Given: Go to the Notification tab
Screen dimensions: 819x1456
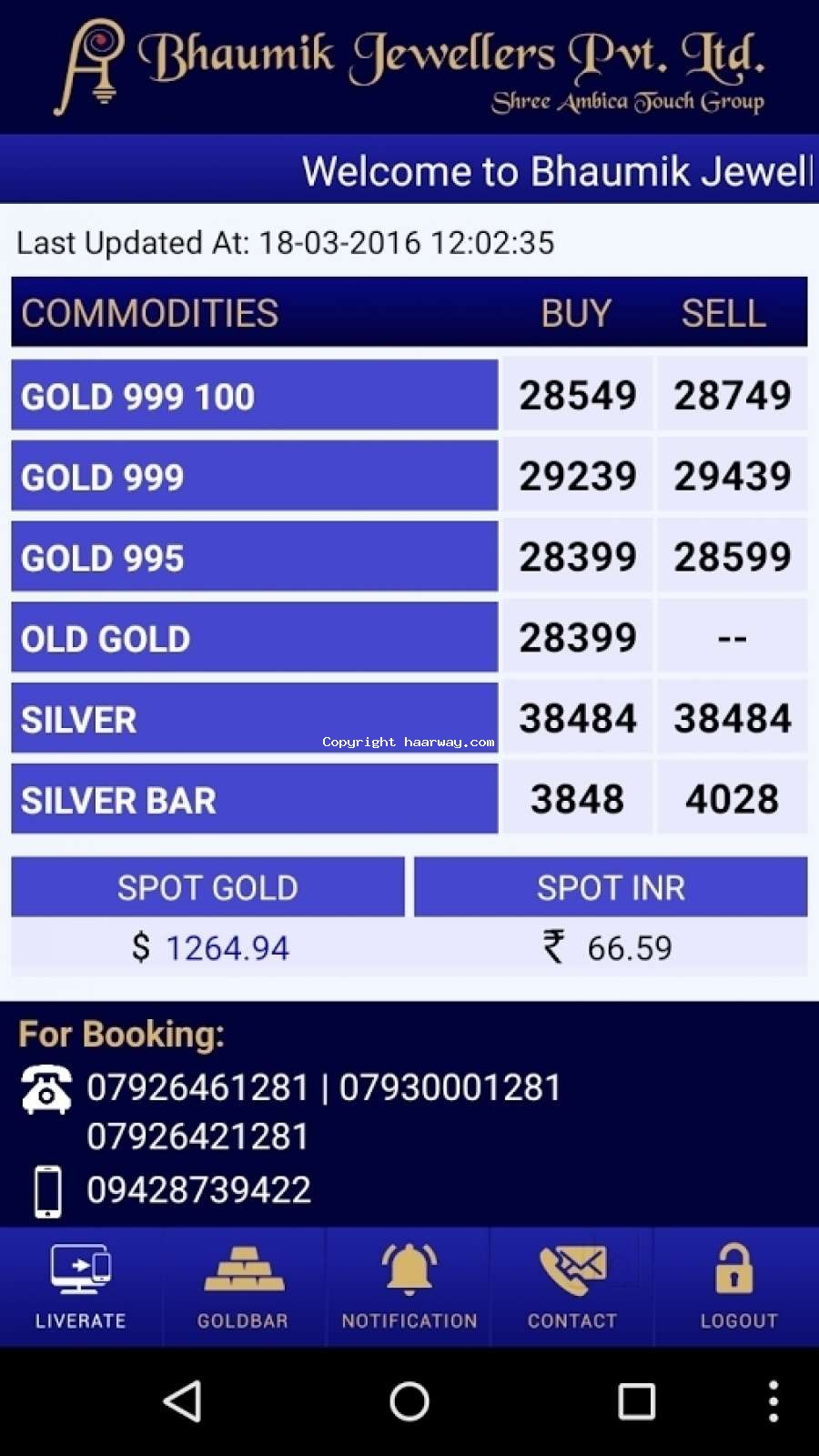Looking at the screenshot, I should [x=409, y=1286].
